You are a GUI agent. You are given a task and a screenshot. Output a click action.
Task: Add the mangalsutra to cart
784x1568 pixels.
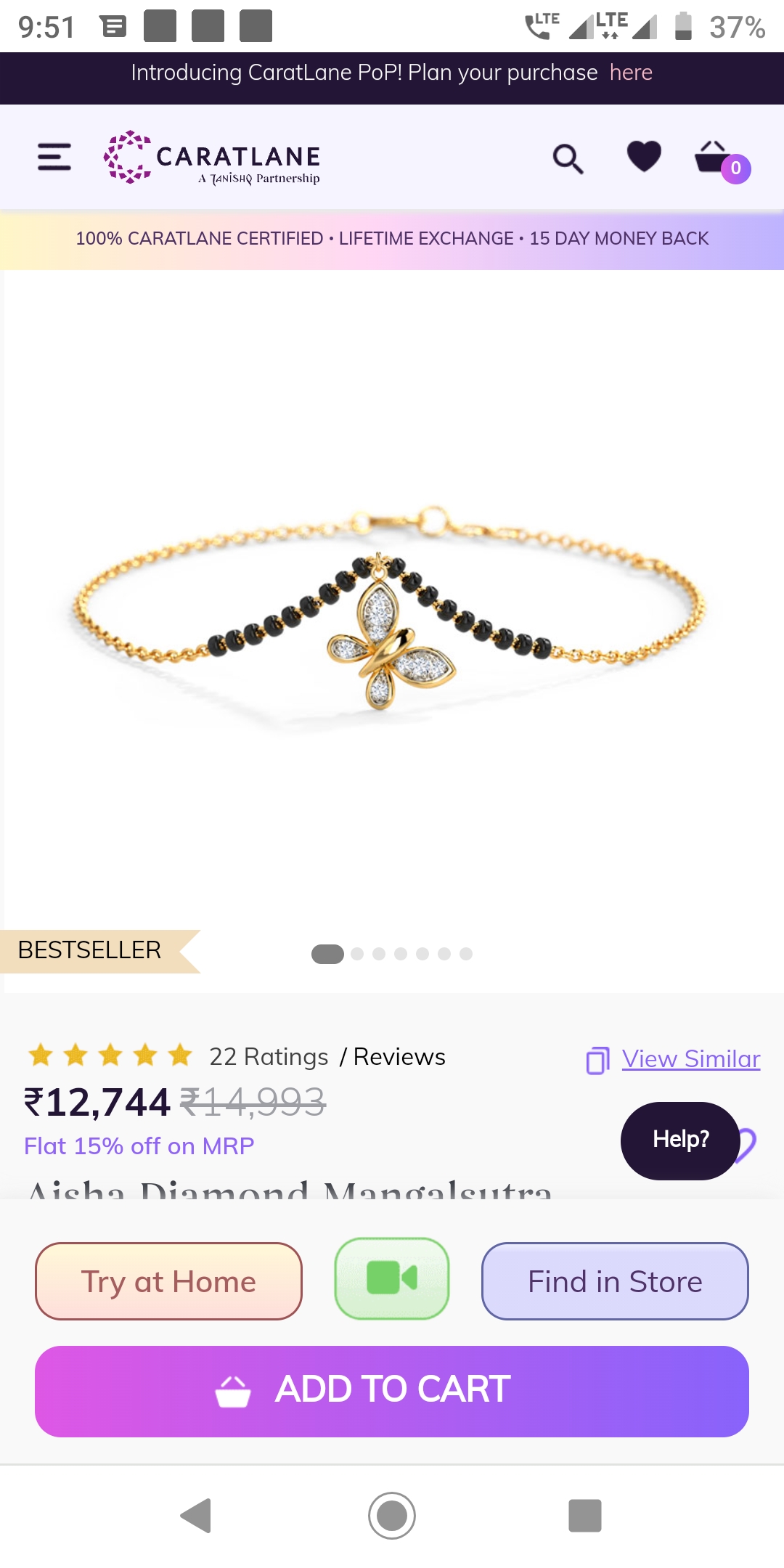point(392,1392)
